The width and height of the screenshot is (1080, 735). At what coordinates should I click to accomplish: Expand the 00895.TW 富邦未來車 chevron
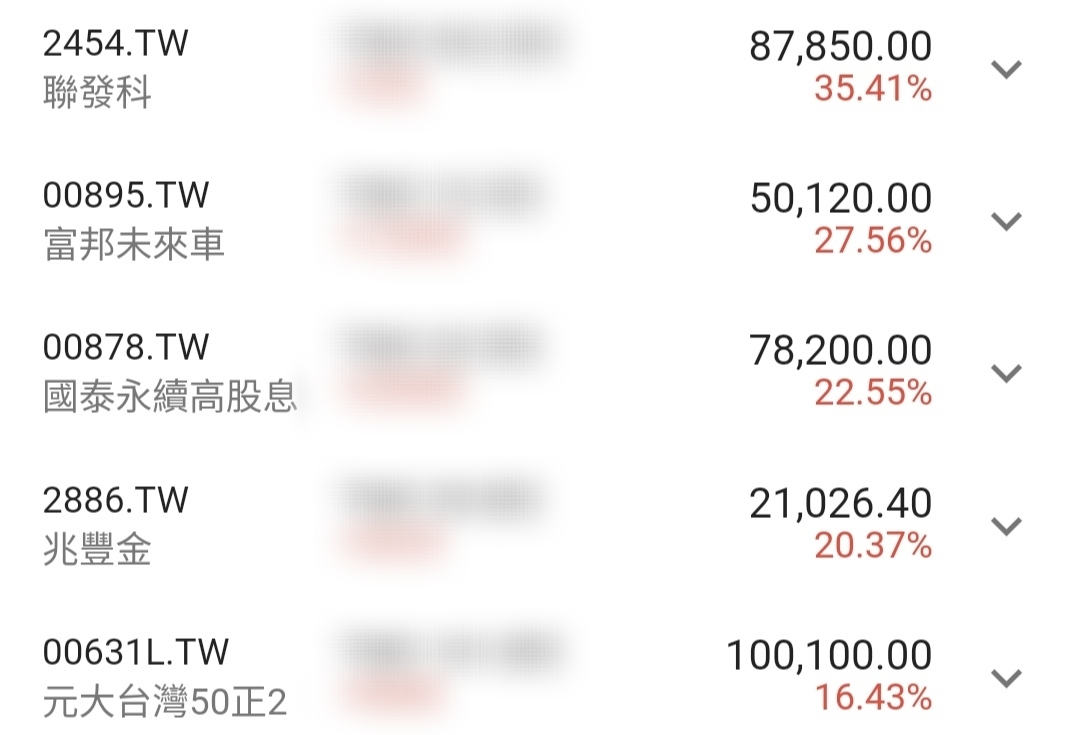tap(1006, 221)
